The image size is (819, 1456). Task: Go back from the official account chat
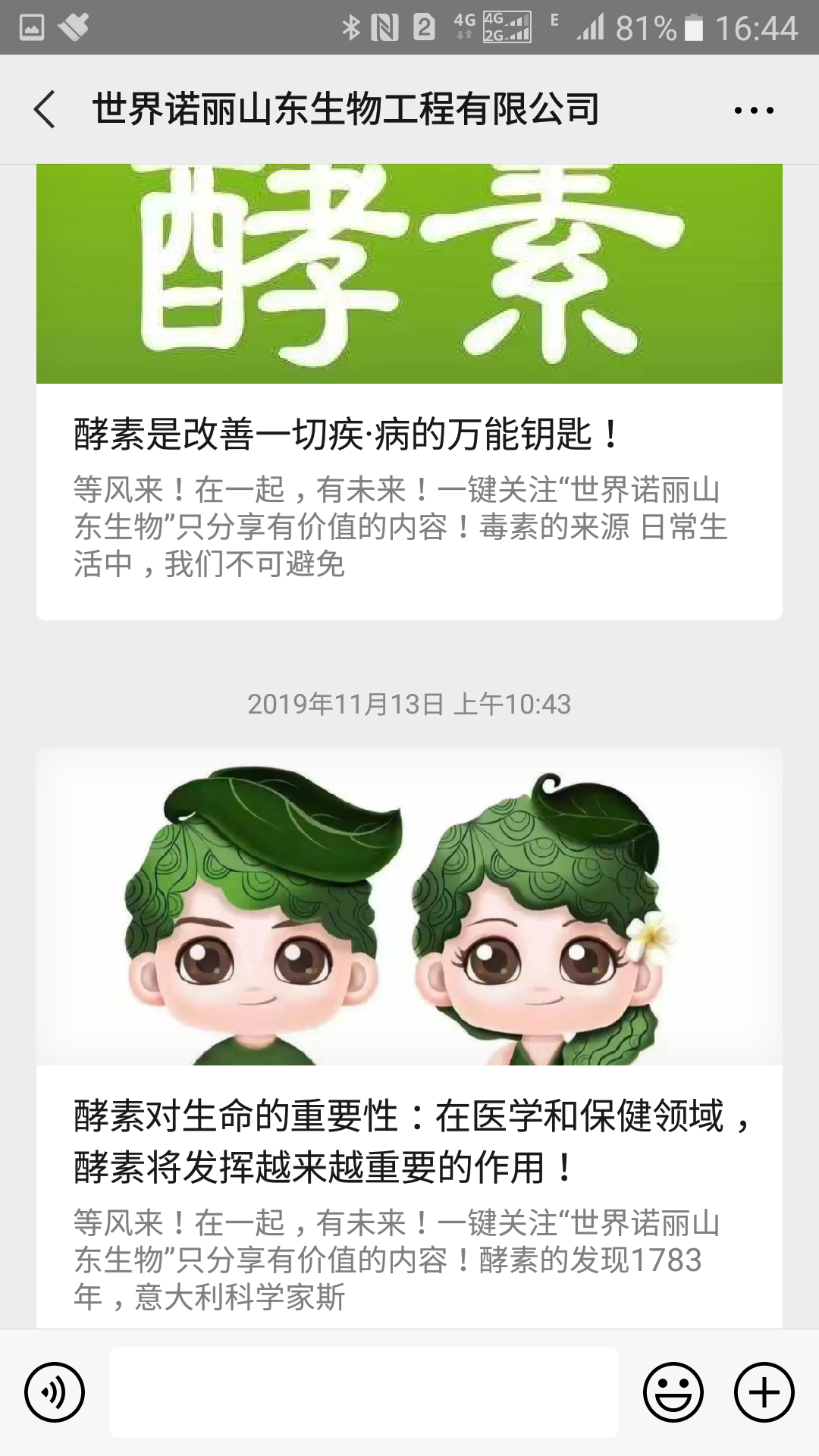[x=45, y=109]
